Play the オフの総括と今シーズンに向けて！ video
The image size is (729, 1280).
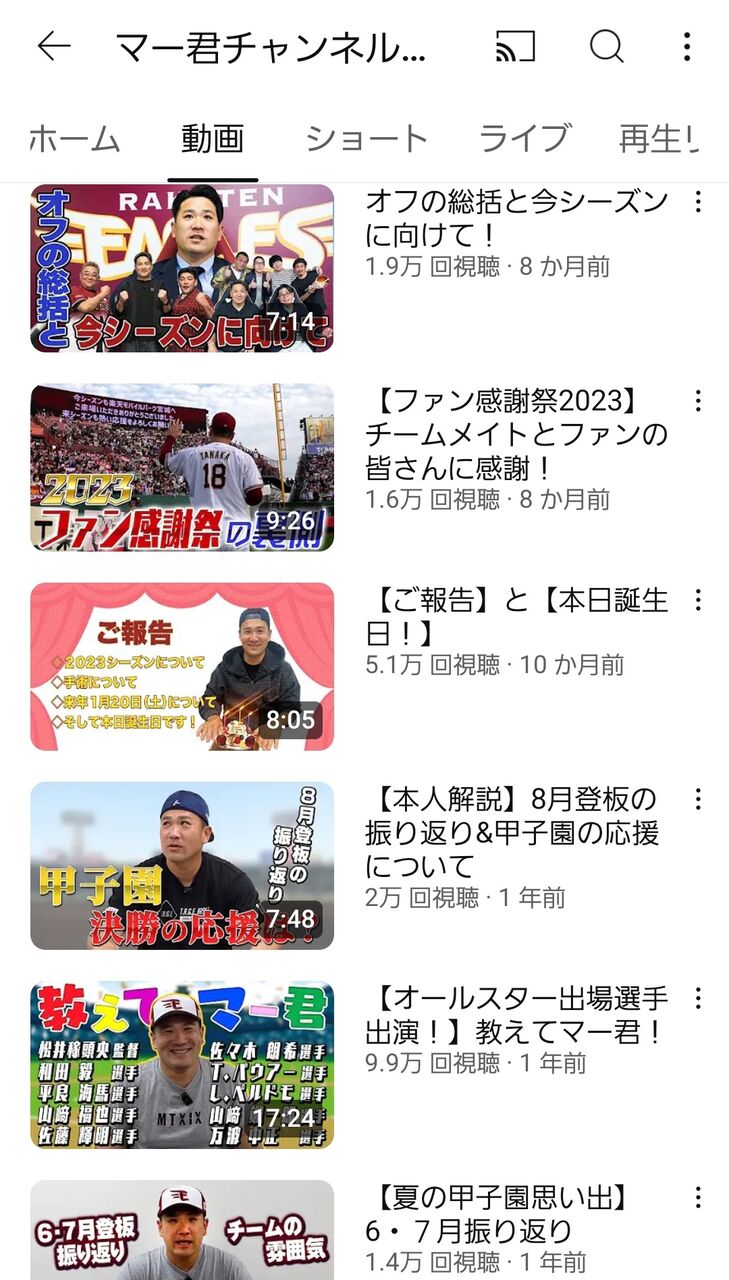tap(182, 268)
